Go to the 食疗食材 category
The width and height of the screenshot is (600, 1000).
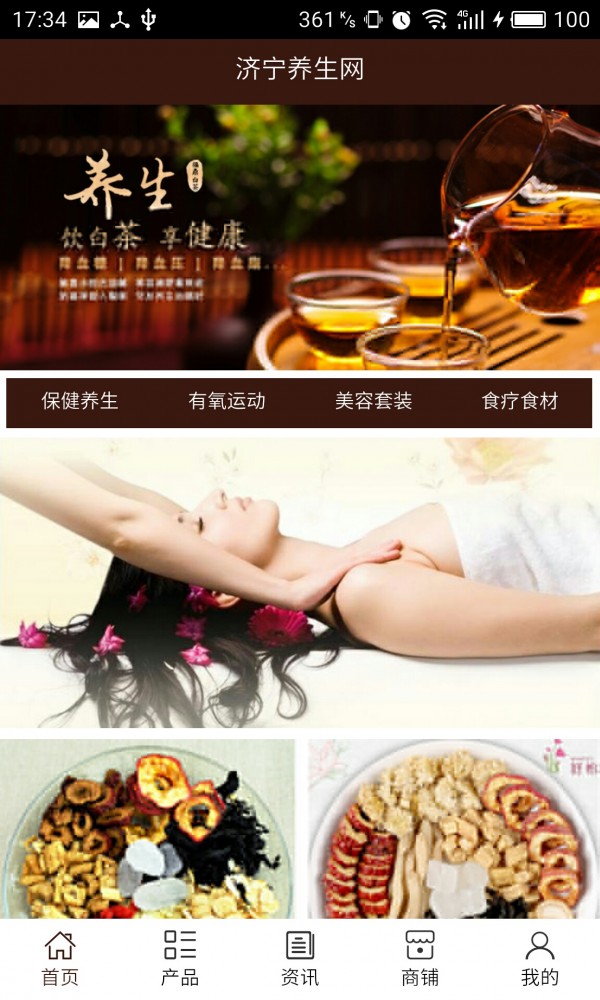coord(520,402)
